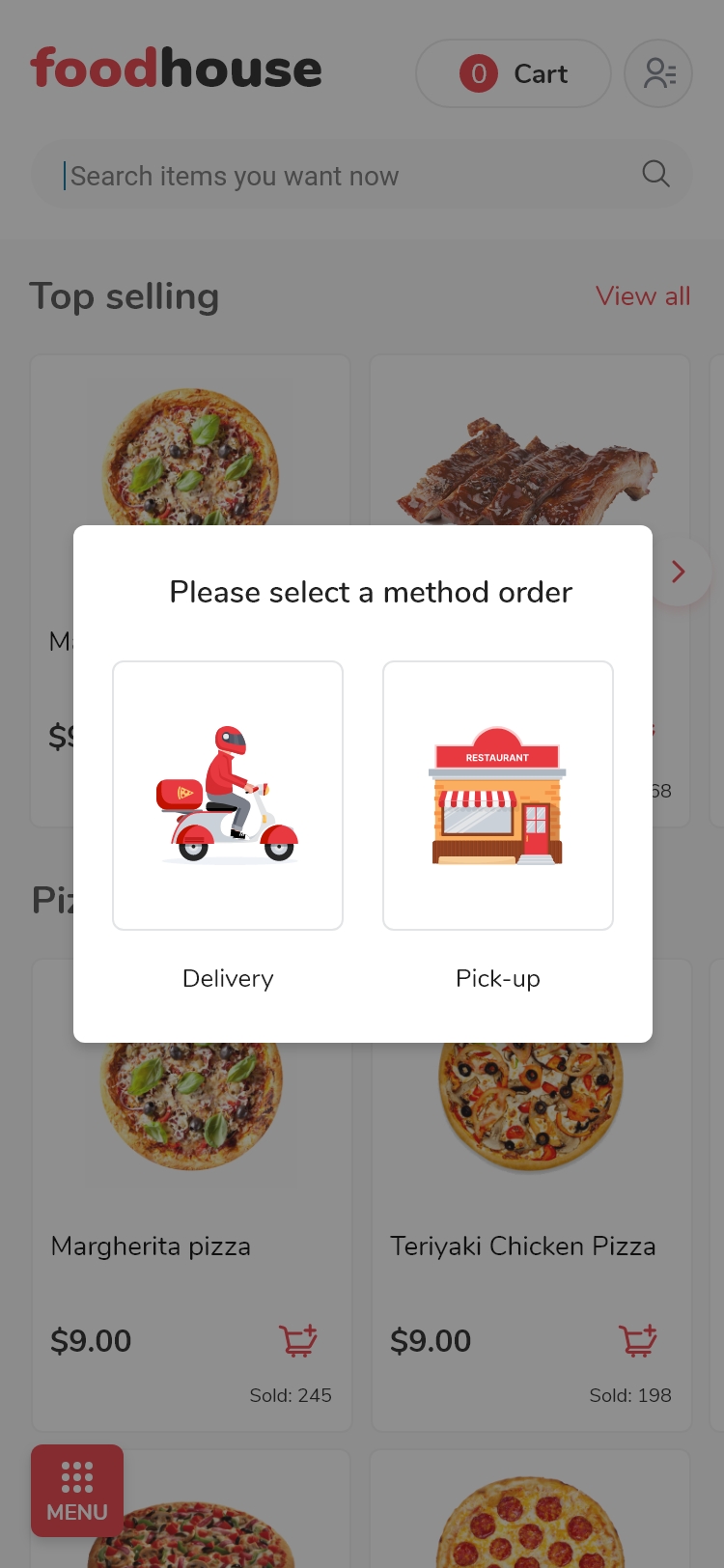Viewport: 724px width, 1568px height.
Task: Go to the foodhouse home logo
Action: coord(176,70)
